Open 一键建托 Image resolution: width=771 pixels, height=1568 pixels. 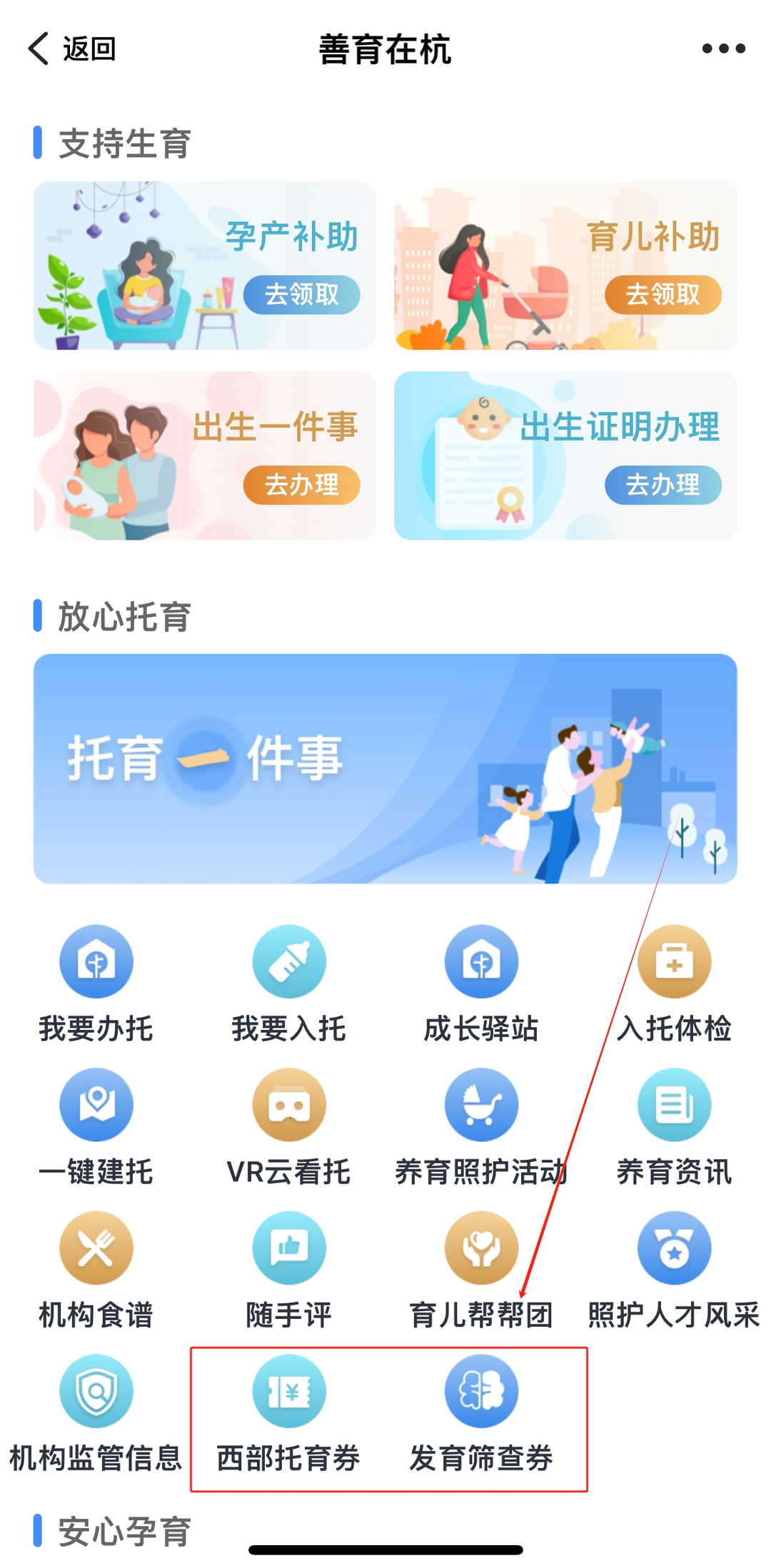pyautogui.click(x=96, y=1104)
